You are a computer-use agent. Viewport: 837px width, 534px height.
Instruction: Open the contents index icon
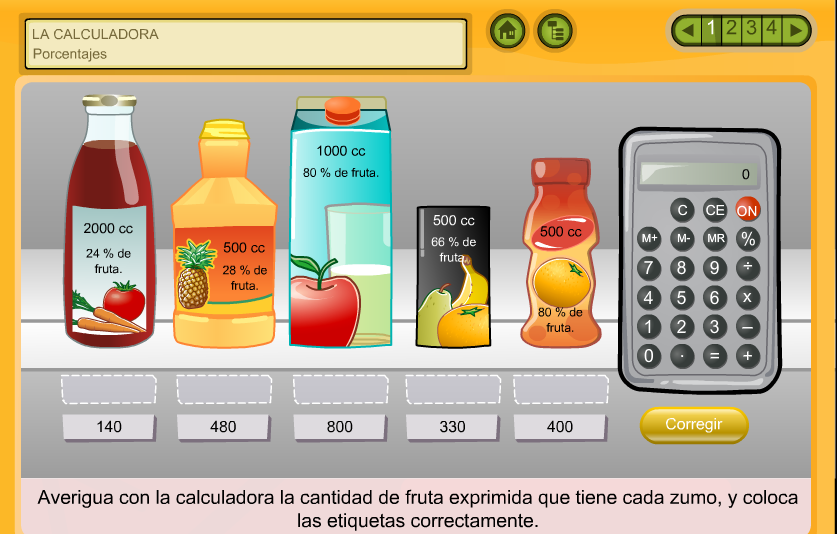tap(555, 30)
